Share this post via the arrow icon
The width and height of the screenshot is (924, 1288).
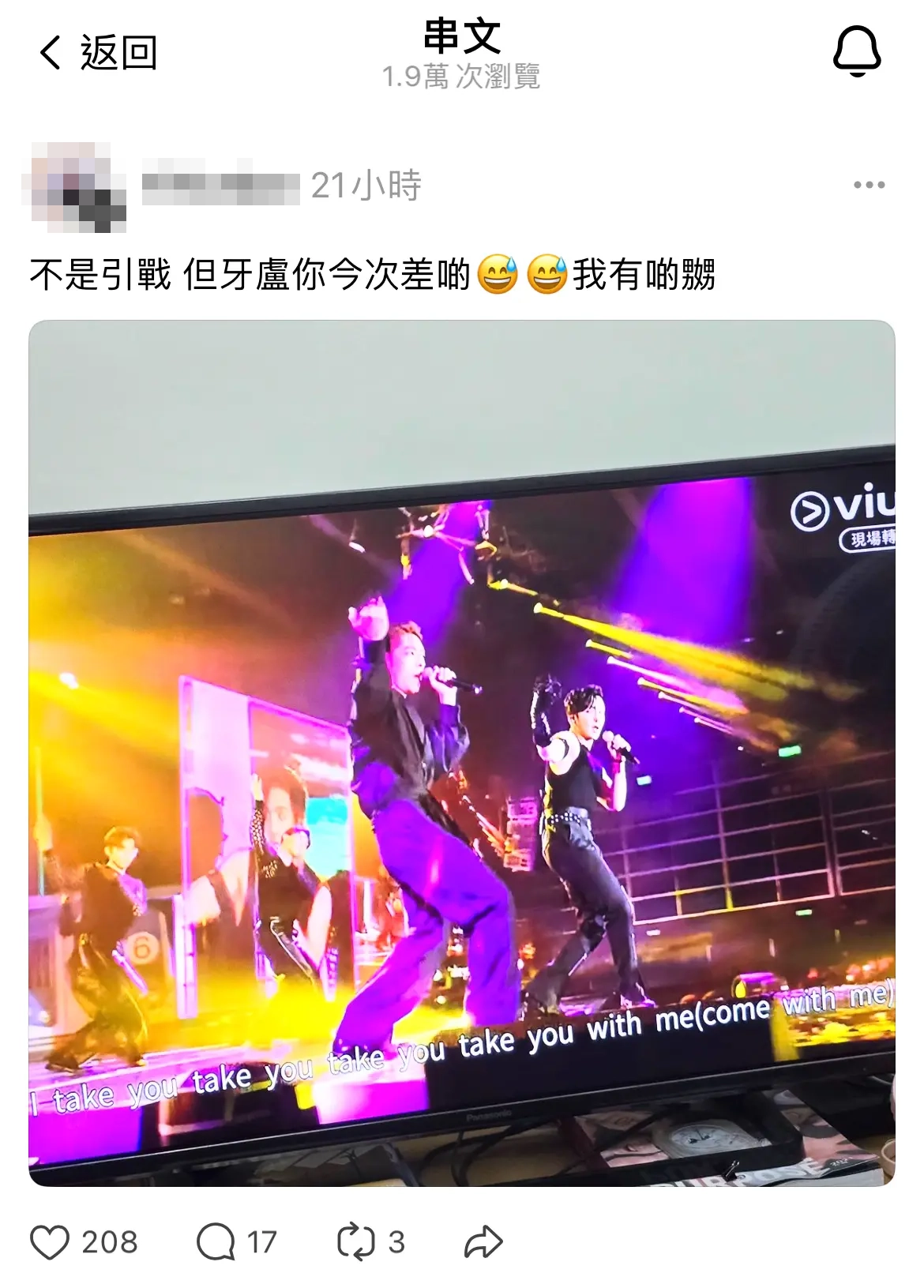[x=483, y=1242]
